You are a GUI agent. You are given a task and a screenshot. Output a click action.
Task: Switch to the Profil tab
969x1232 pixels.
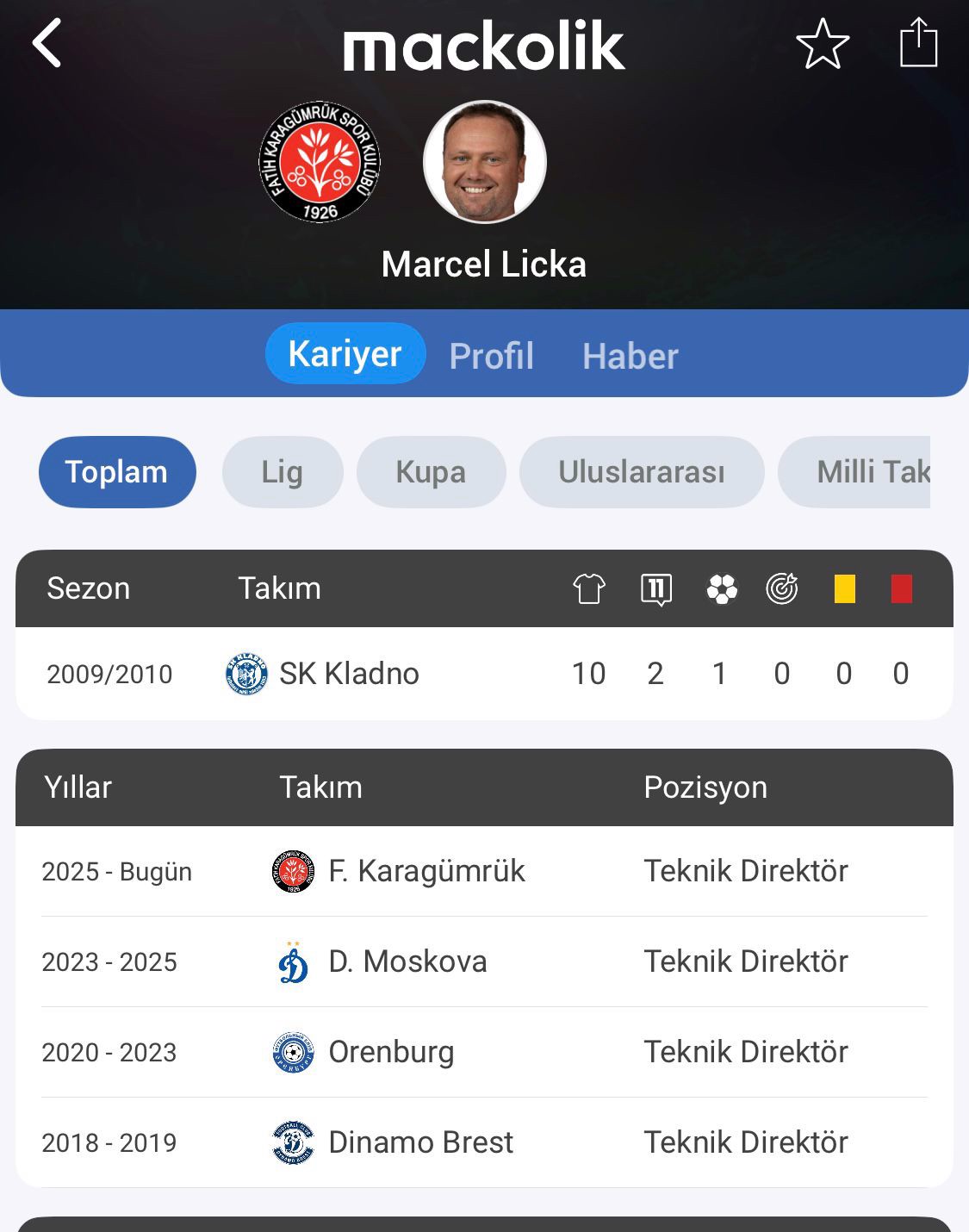(x=491, y=356)
